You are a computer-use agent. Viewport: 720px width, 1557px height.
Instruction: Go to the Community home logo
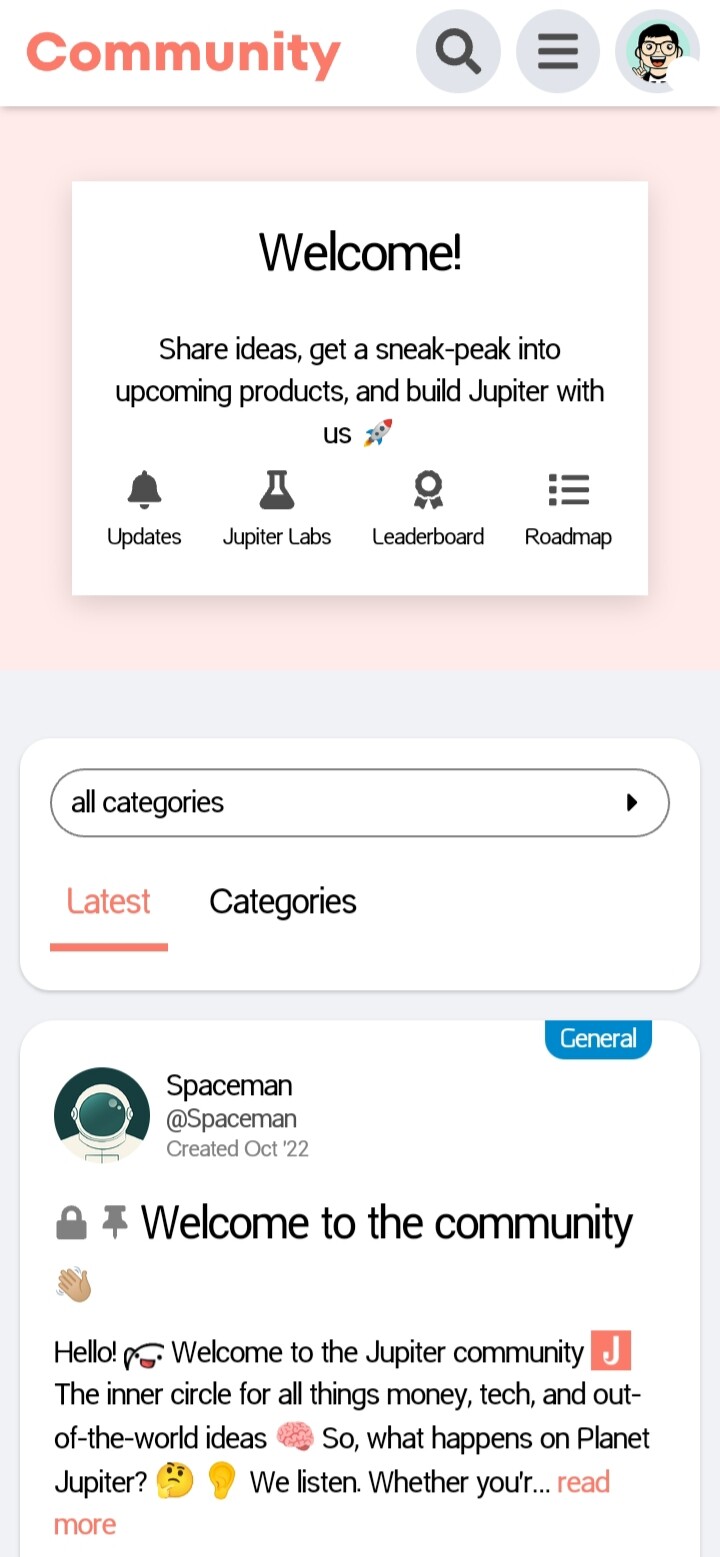click(x=184, y=53)
